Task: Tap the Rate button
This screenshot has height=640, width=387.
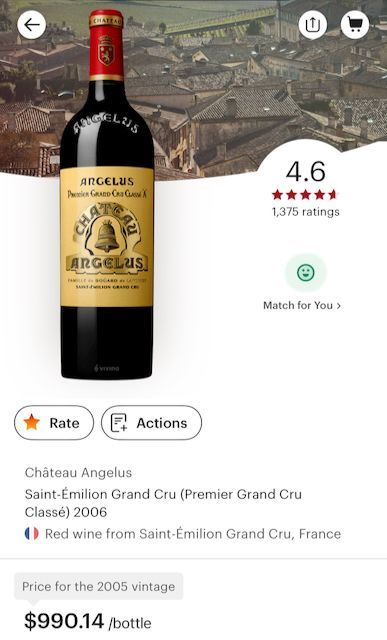Action: click(54, 423)
